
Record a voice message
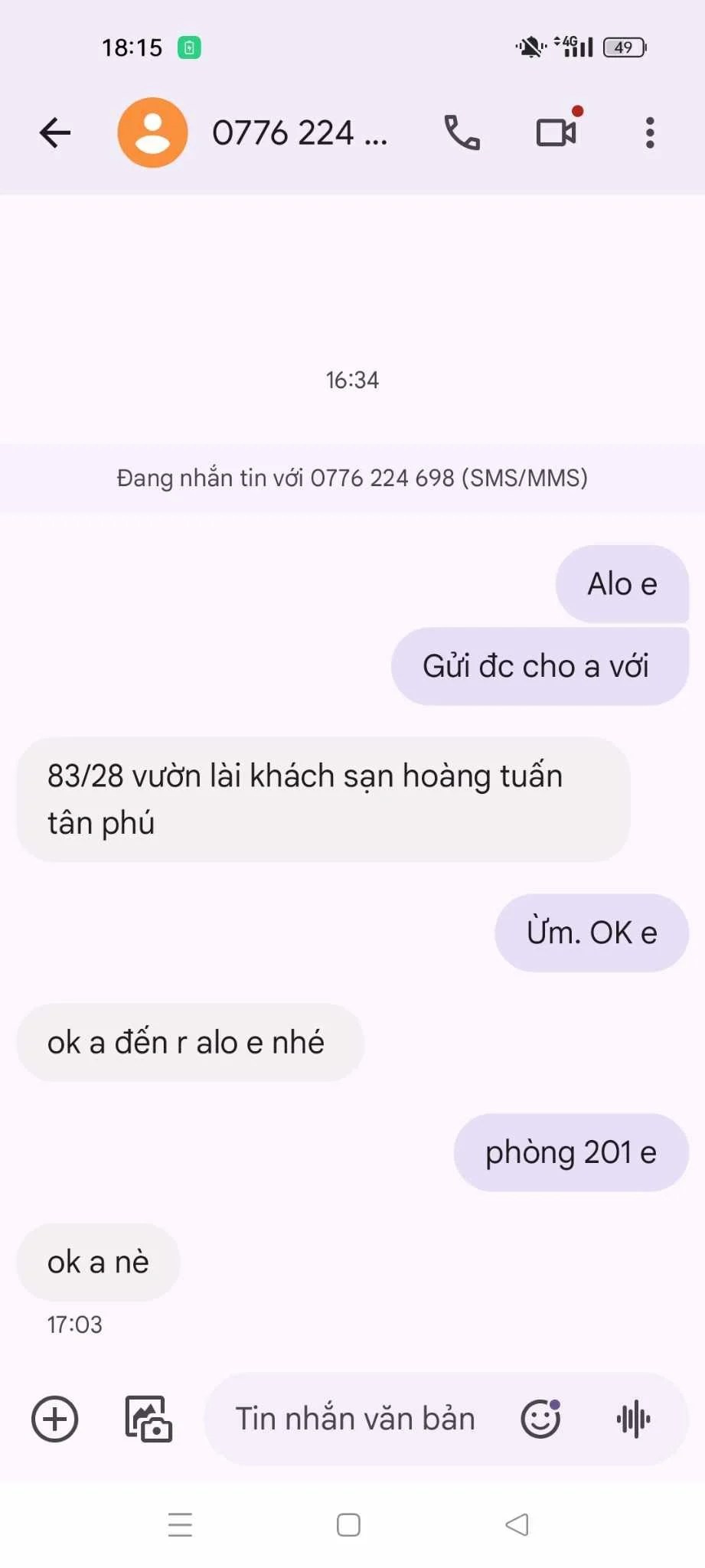(x=634, y=1419)
